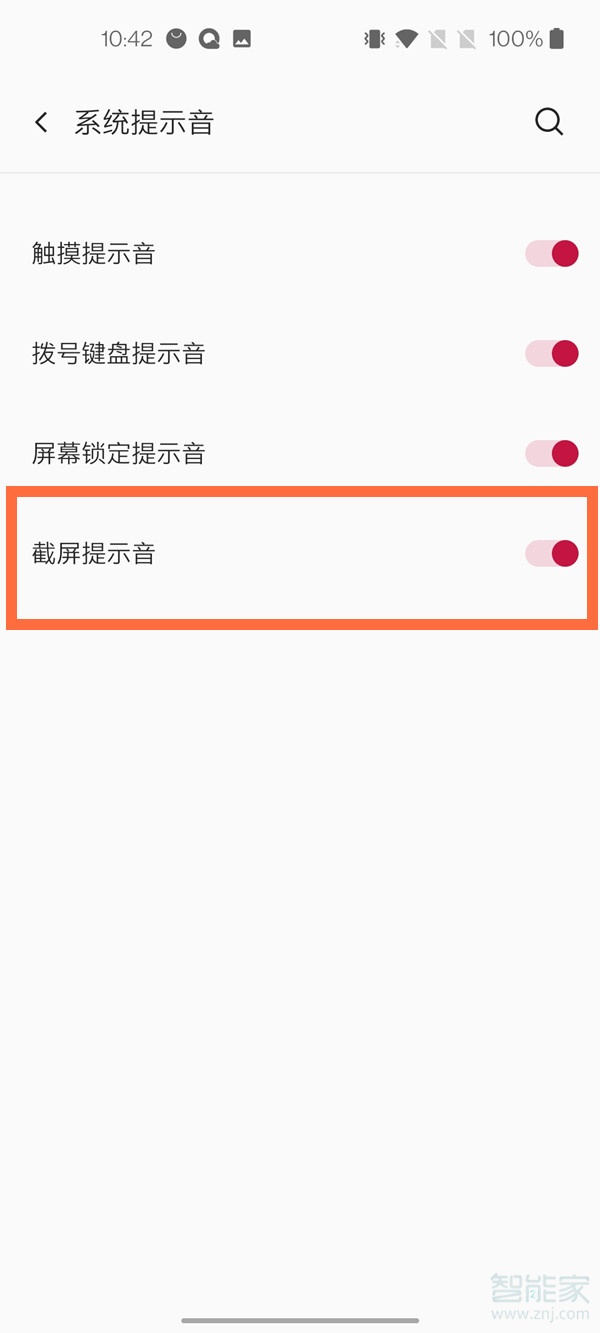Toggle 截屏提示音 off
This screenshot has height=1333, width=600.
(552, 553)
